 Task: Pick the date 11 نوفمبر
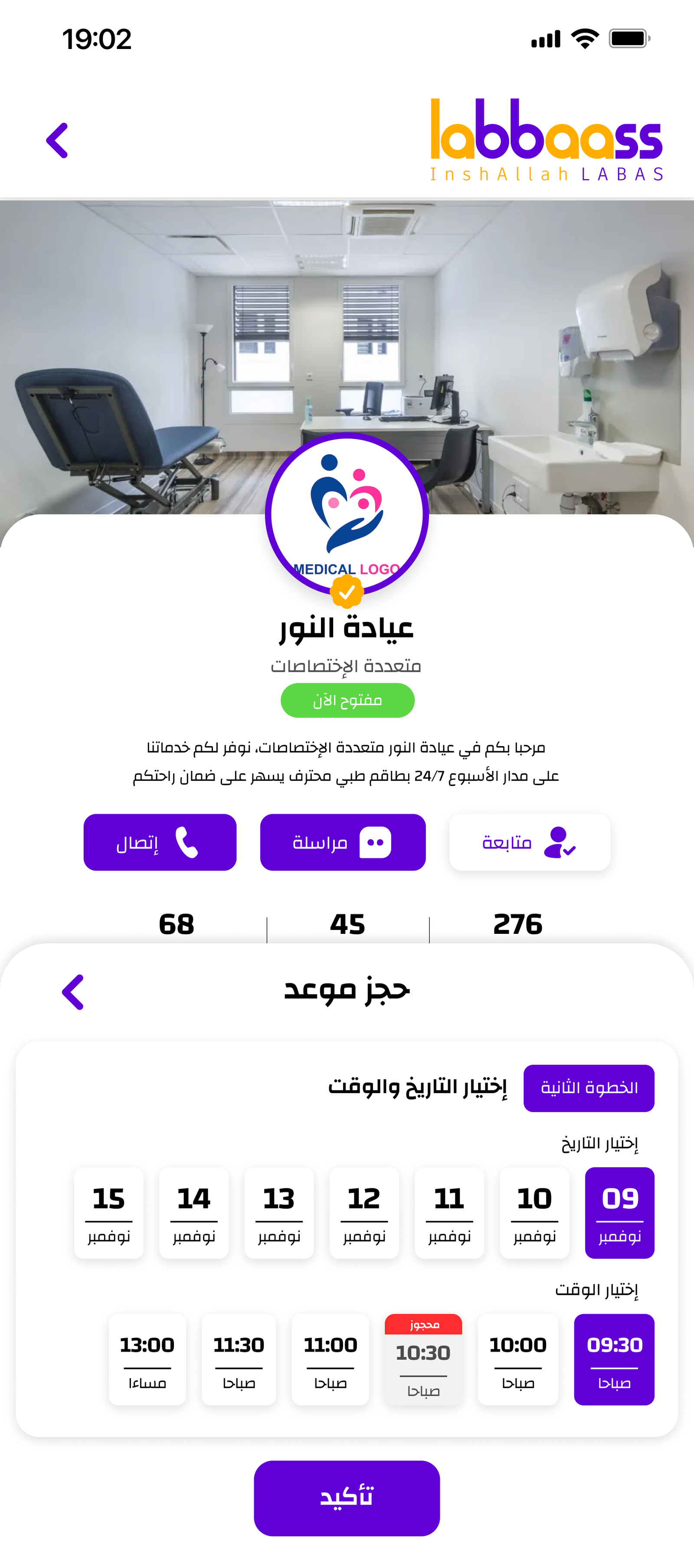[449, 1212]
